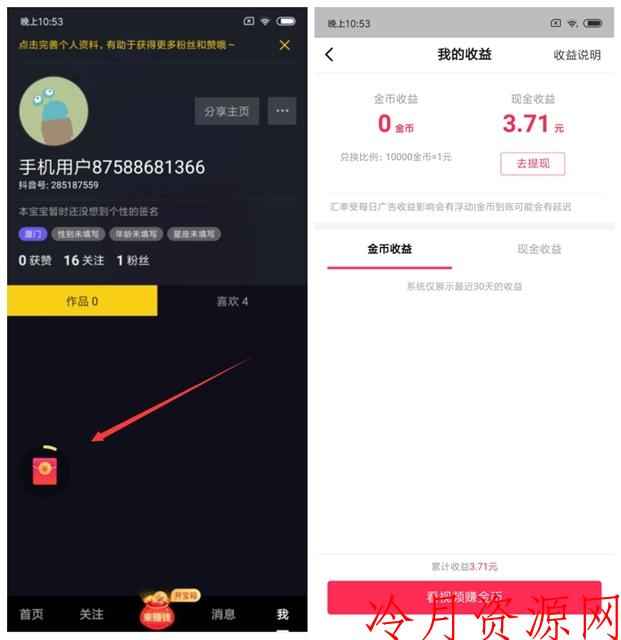621x640 pixels.
Task: Open the 消息 tab
Action: [x=223, y=614]
